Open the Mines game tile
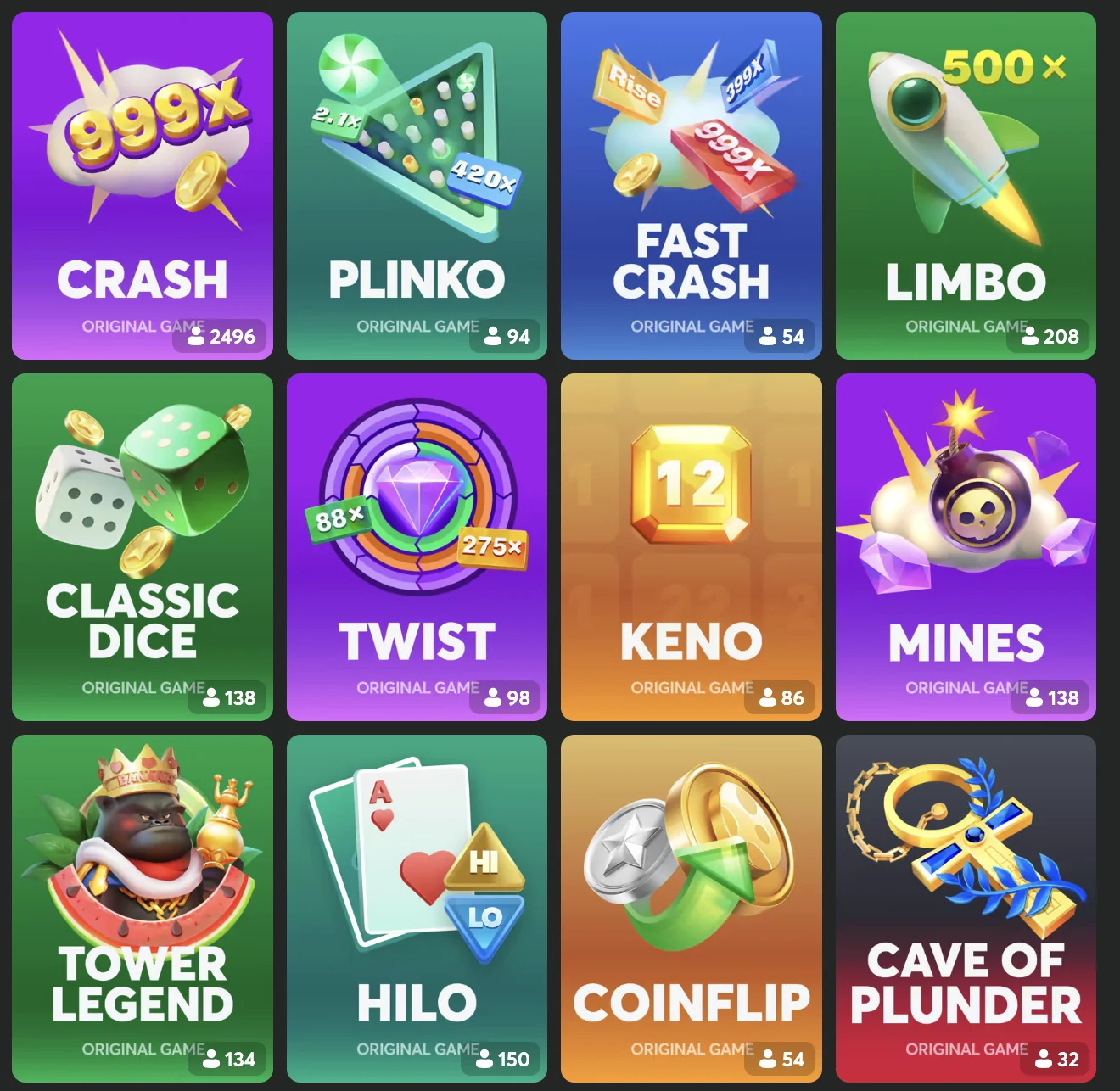Viewport: 1120px width, 1091px height. click(x=966, y=547)
